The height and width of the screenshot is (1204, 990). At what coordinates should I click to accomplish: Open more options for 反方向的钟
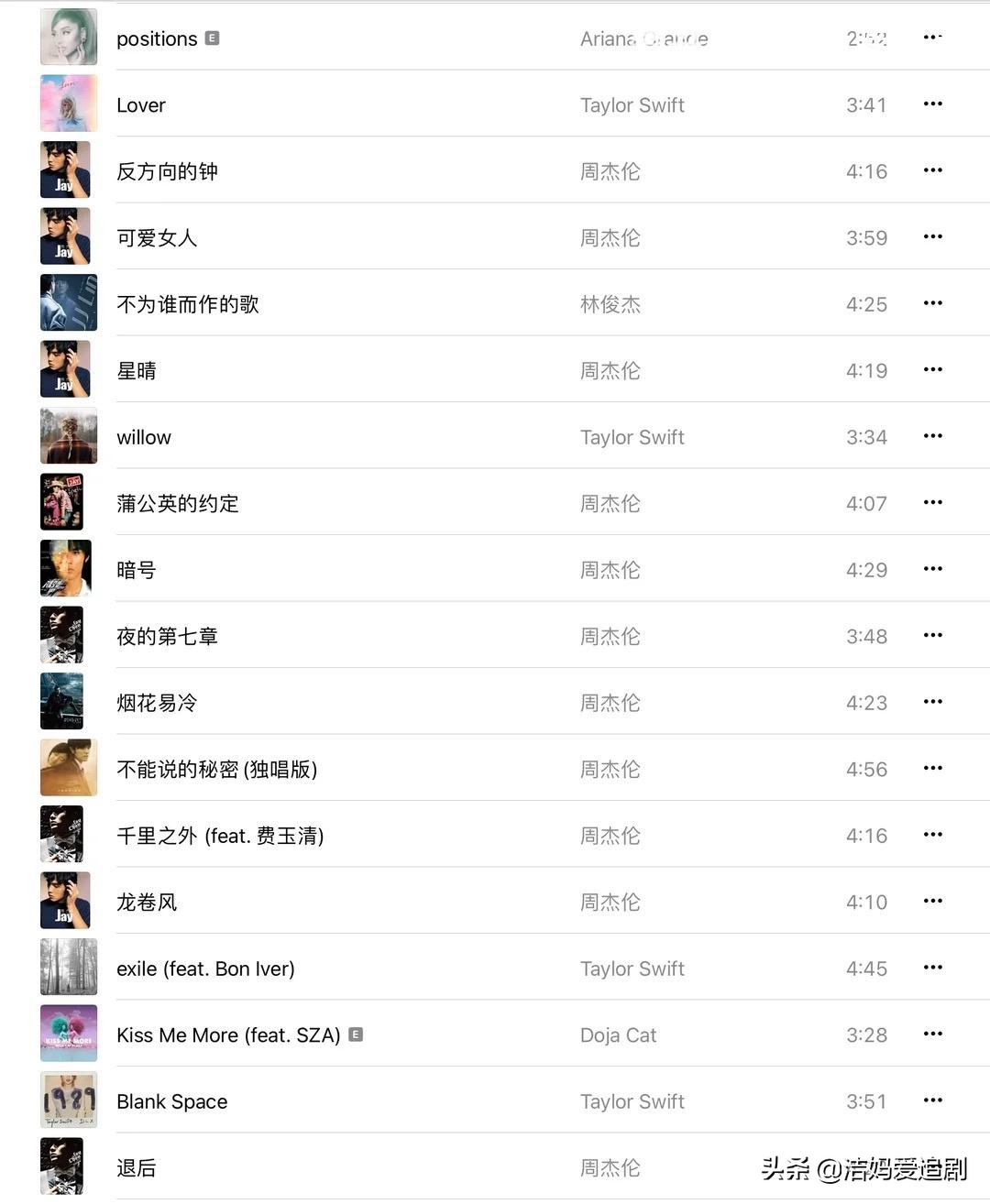pos(932,170)
